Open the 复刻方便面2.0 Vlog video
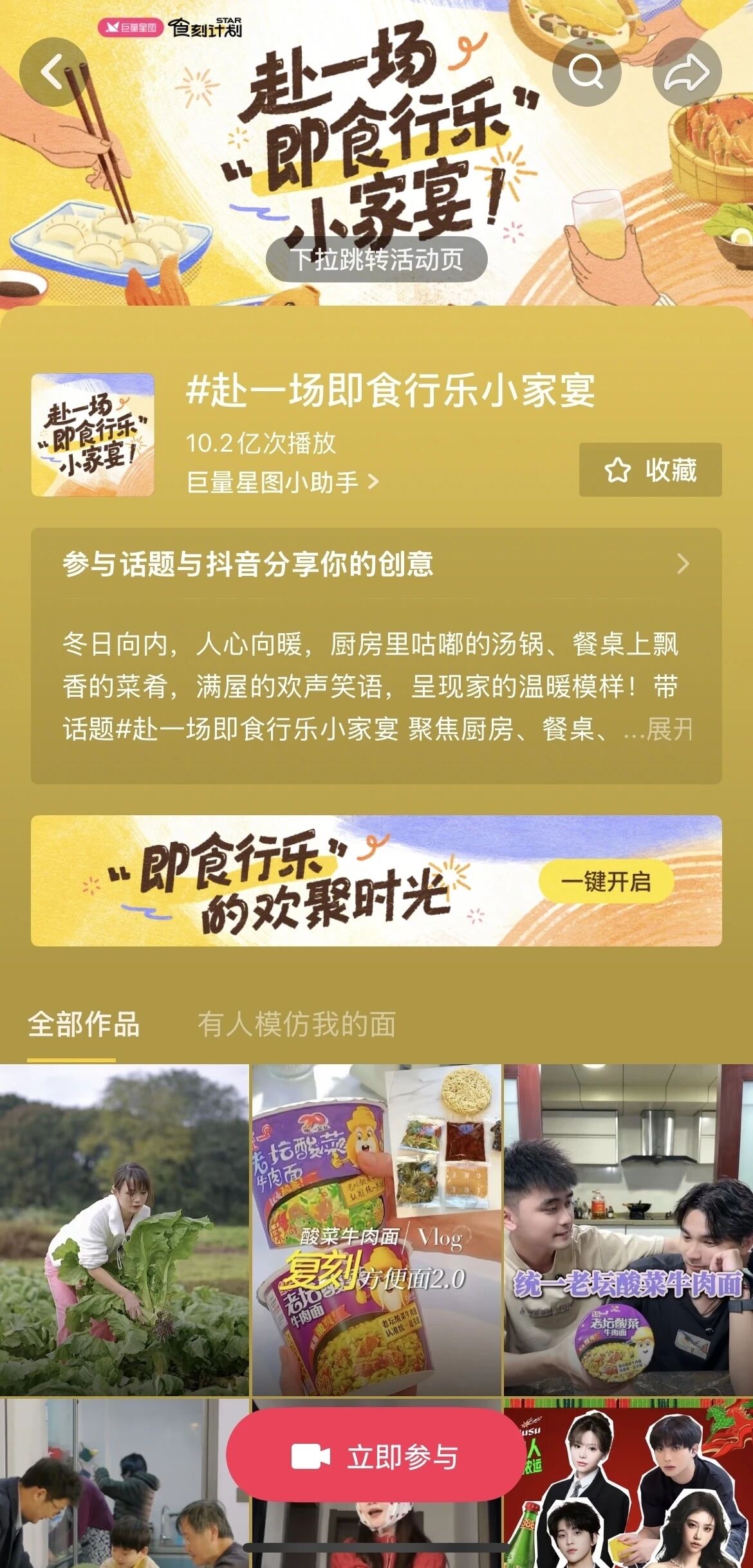This screenshot has width=753, height=1568. click(376, 1229)
